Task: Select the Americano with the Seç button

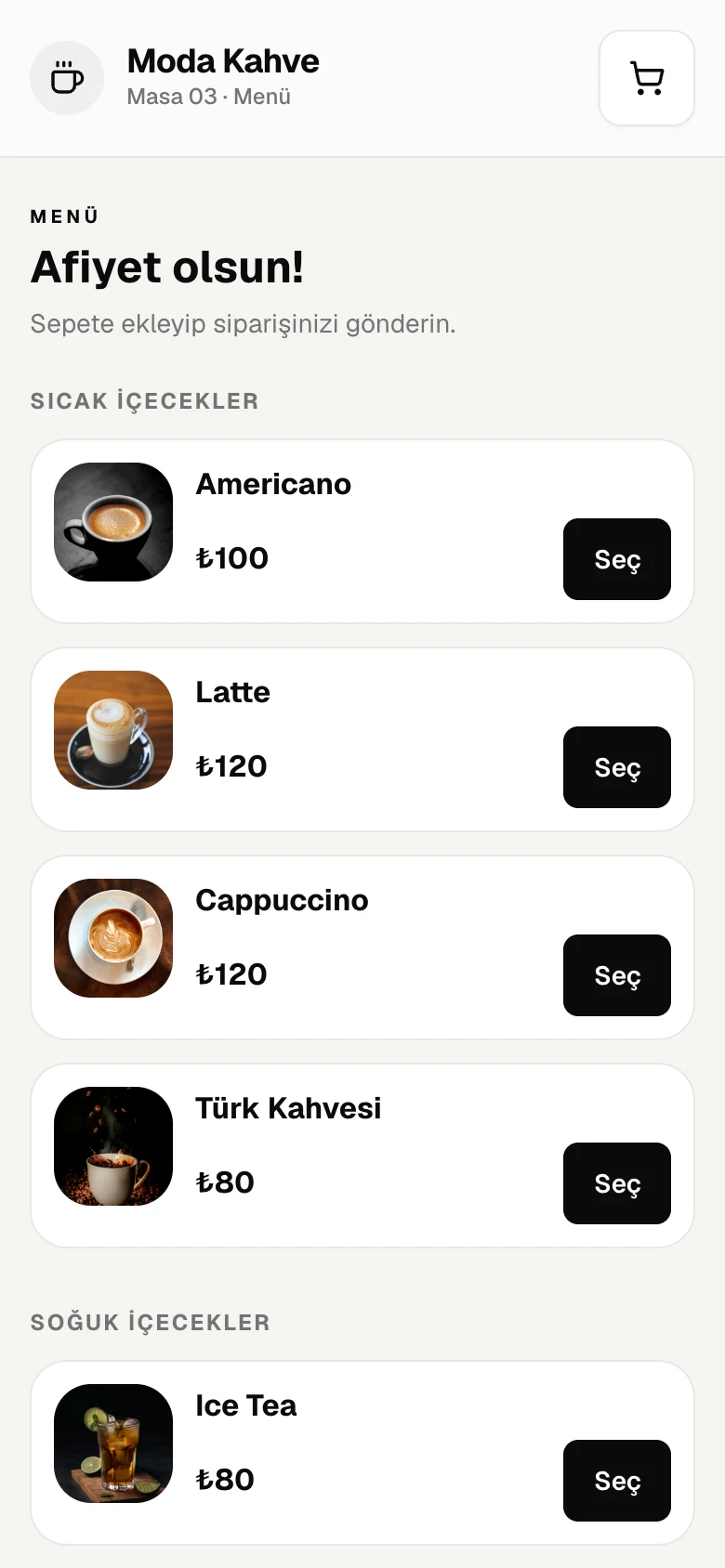Action: [x=617, y=559]
